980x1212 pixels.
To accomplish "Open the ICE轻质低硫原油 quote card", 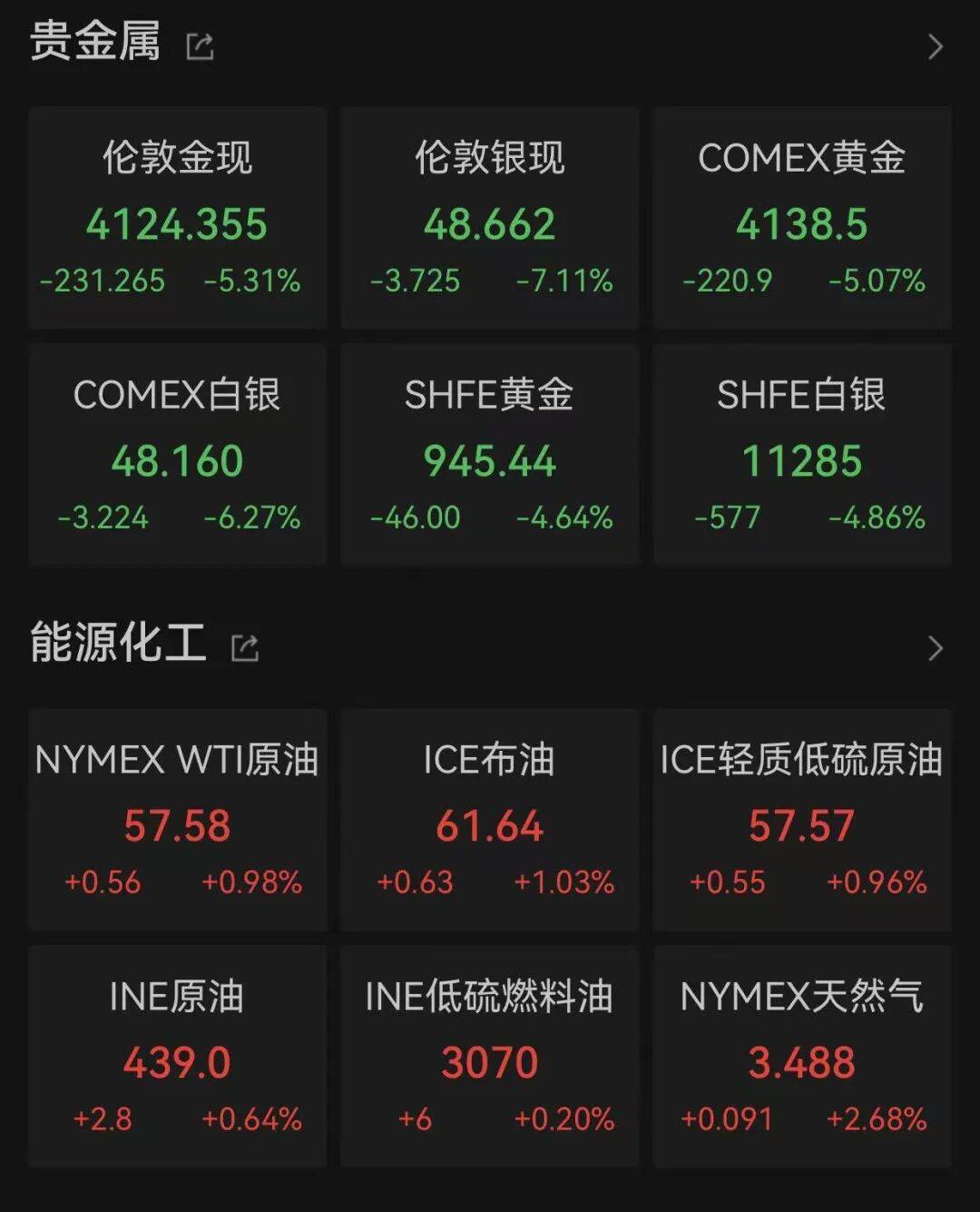I will (x=802, y=820).
